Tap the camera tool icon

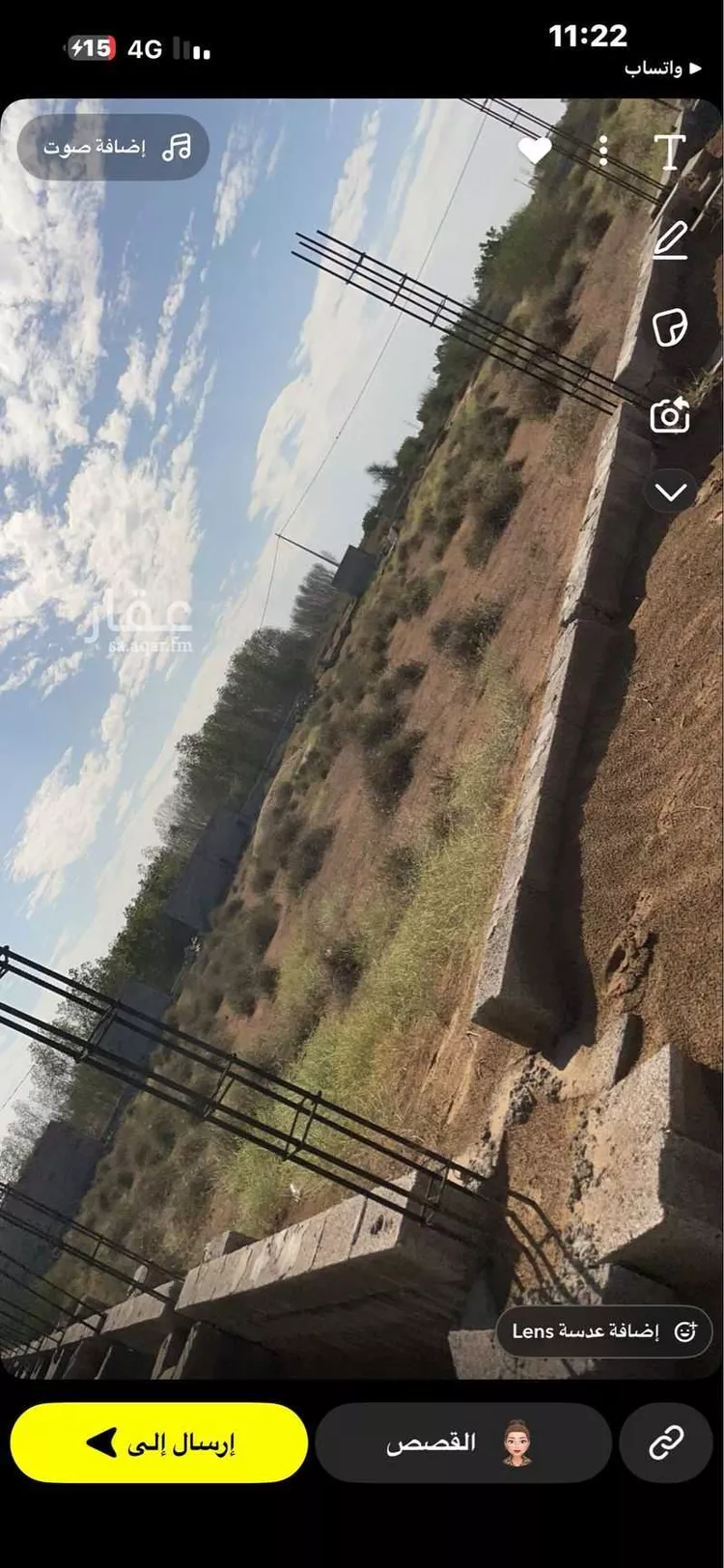[x=670, y=415]
